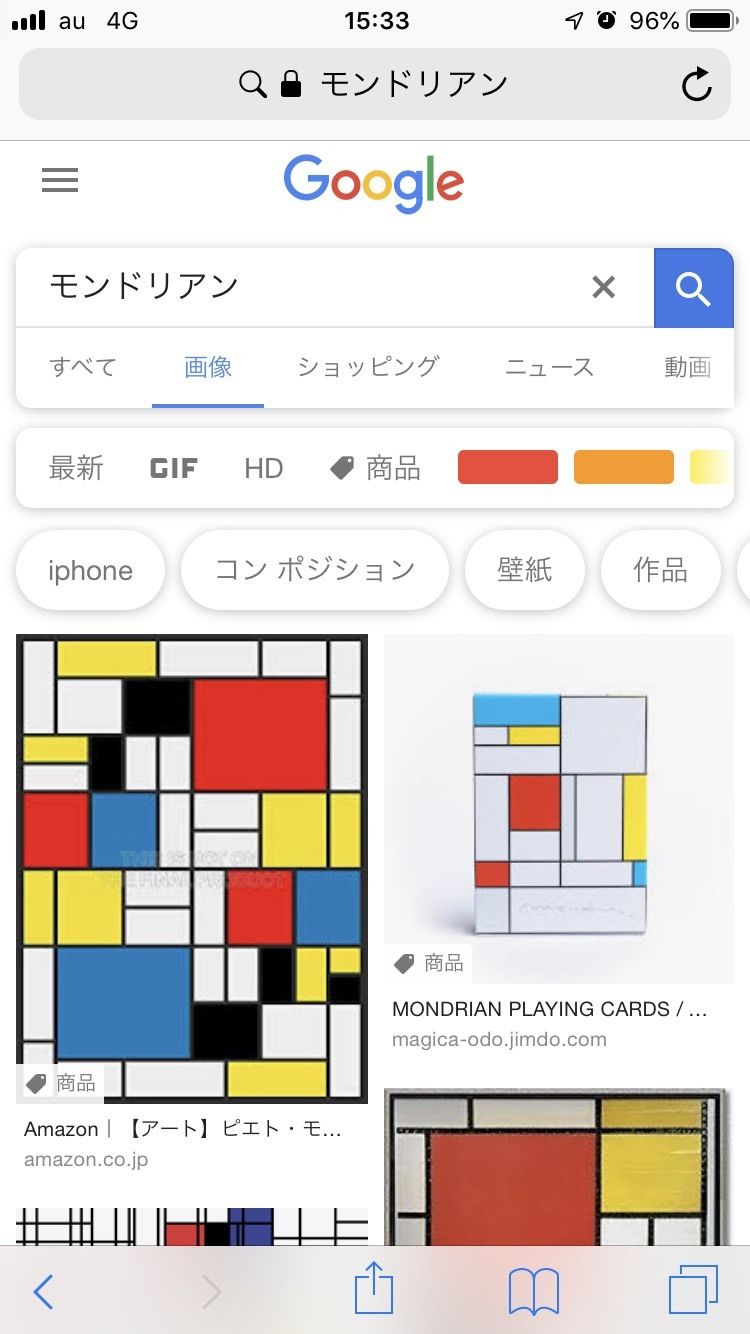Filter results to HD images

click(x=263, y=468)
